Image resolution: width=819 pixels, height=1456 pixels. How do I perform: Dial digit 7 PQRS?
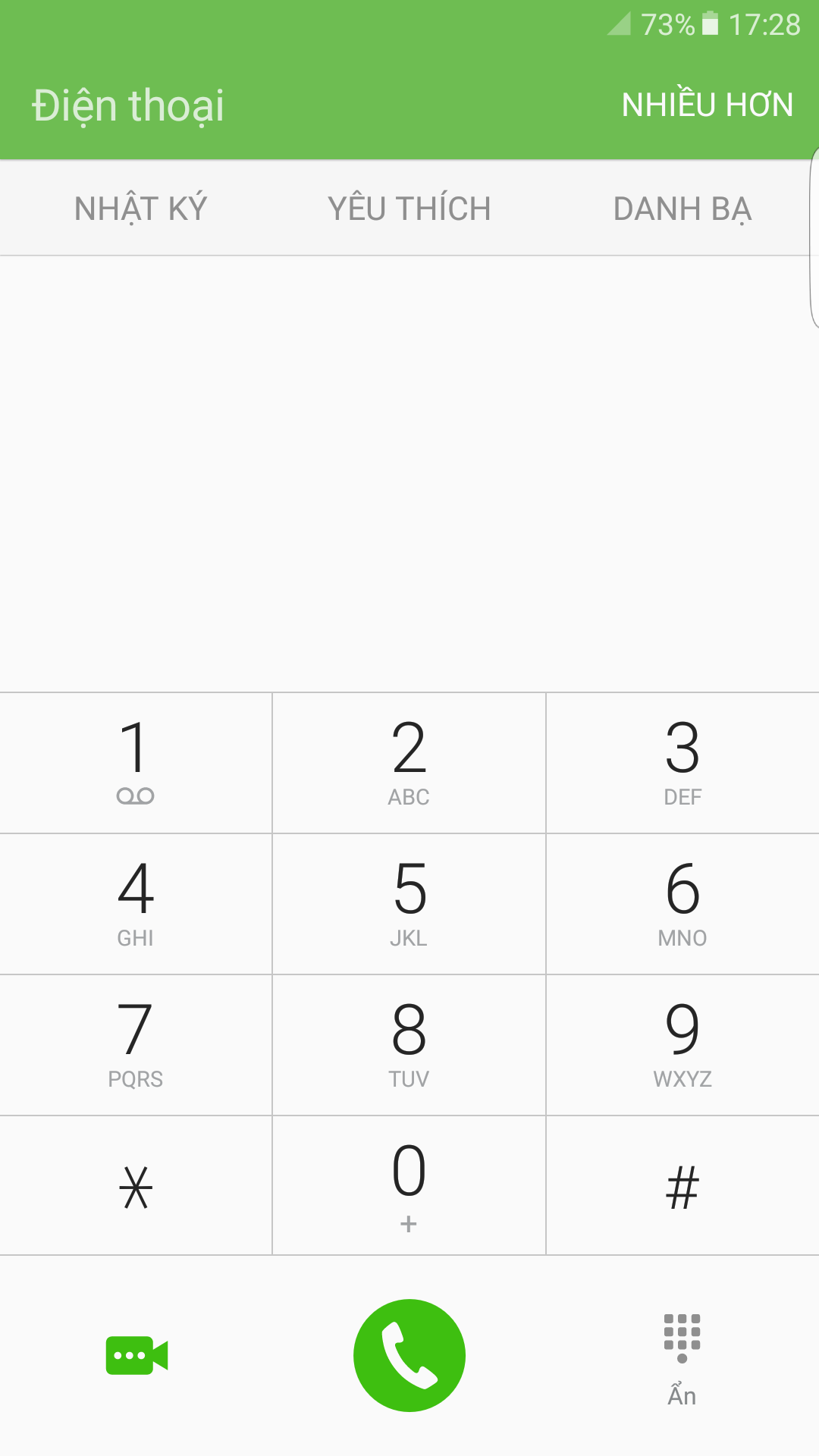[136, 1045]
